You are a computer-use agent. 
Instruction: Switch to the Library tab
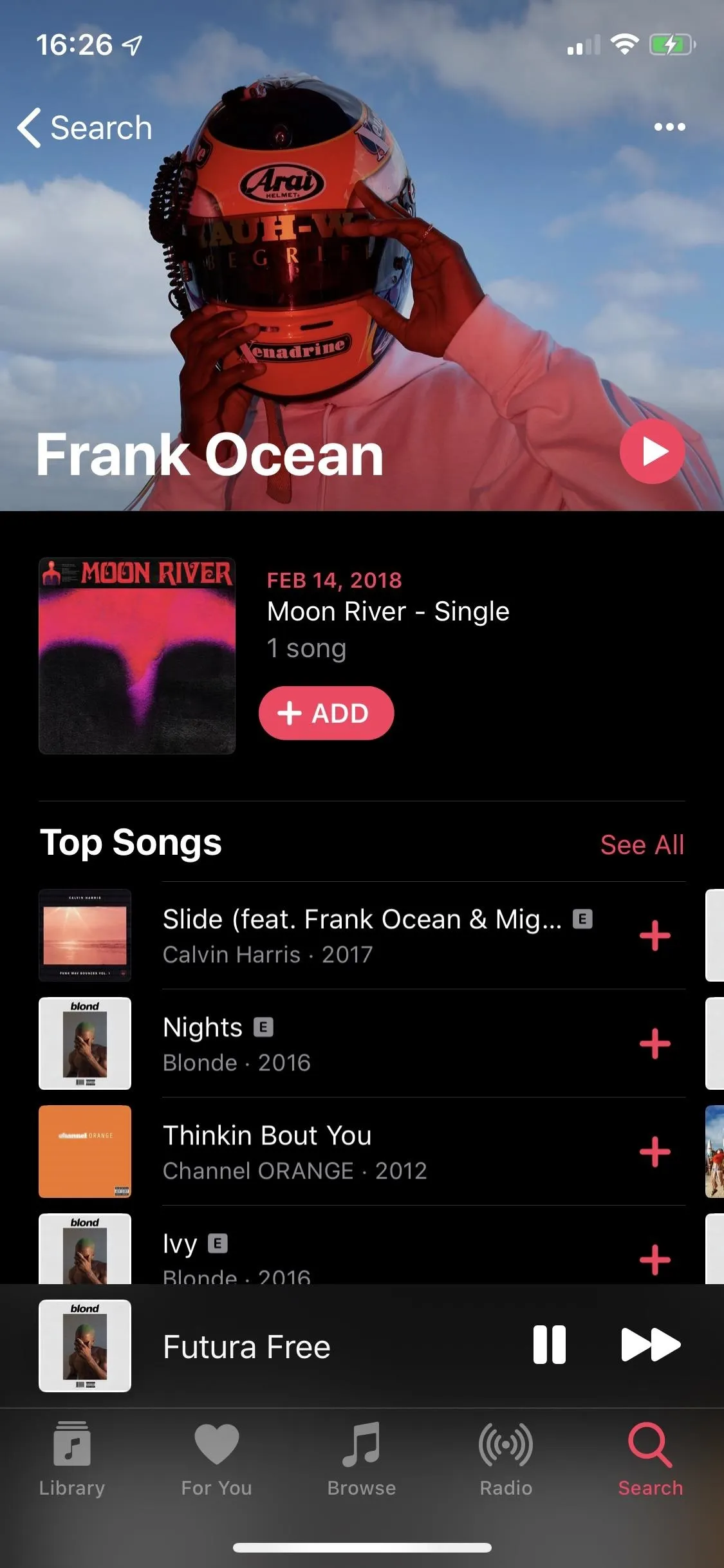tap(72, 1459)
